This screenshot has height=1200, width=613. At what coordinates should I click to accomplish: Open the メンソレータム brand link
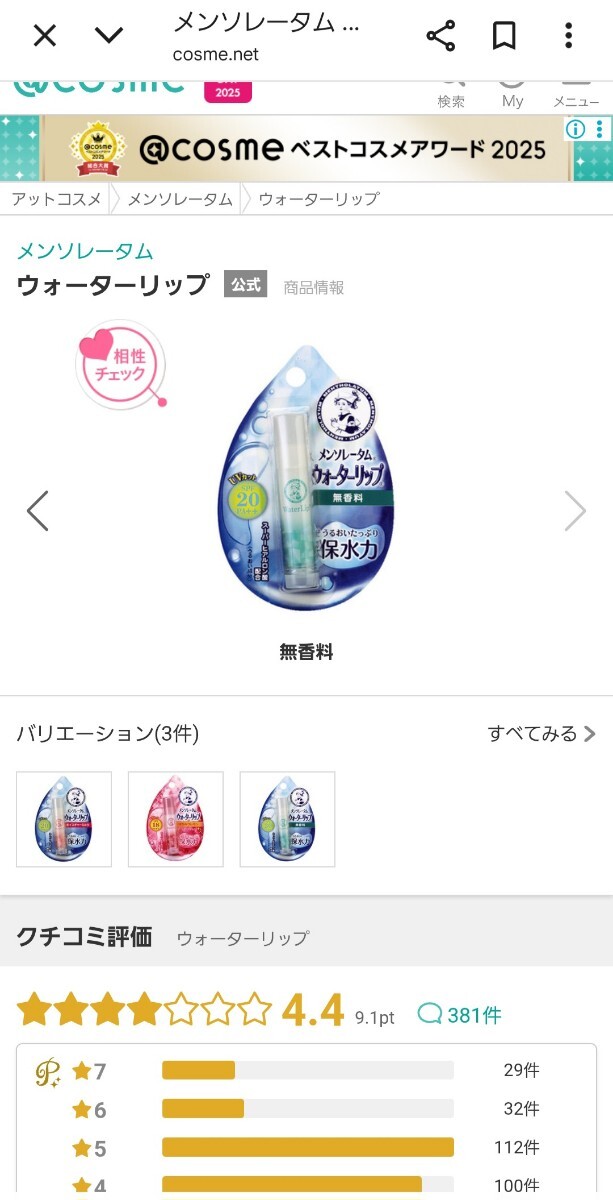click(85, 251)
